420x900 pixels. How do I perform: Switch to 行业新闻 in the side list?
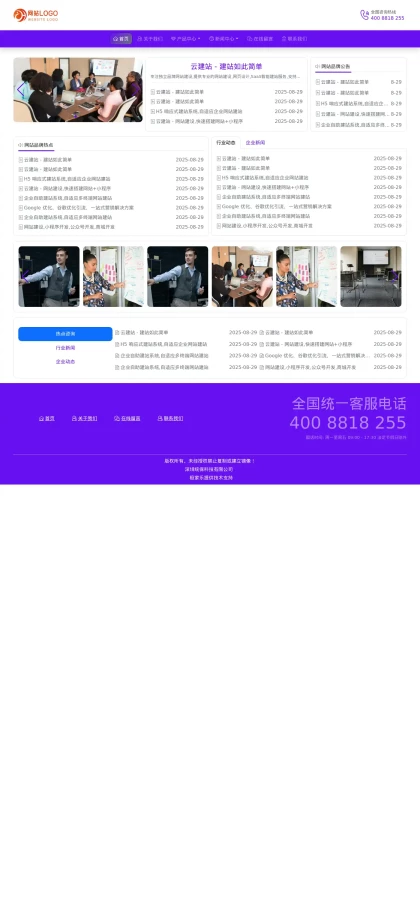click(65, 348)
